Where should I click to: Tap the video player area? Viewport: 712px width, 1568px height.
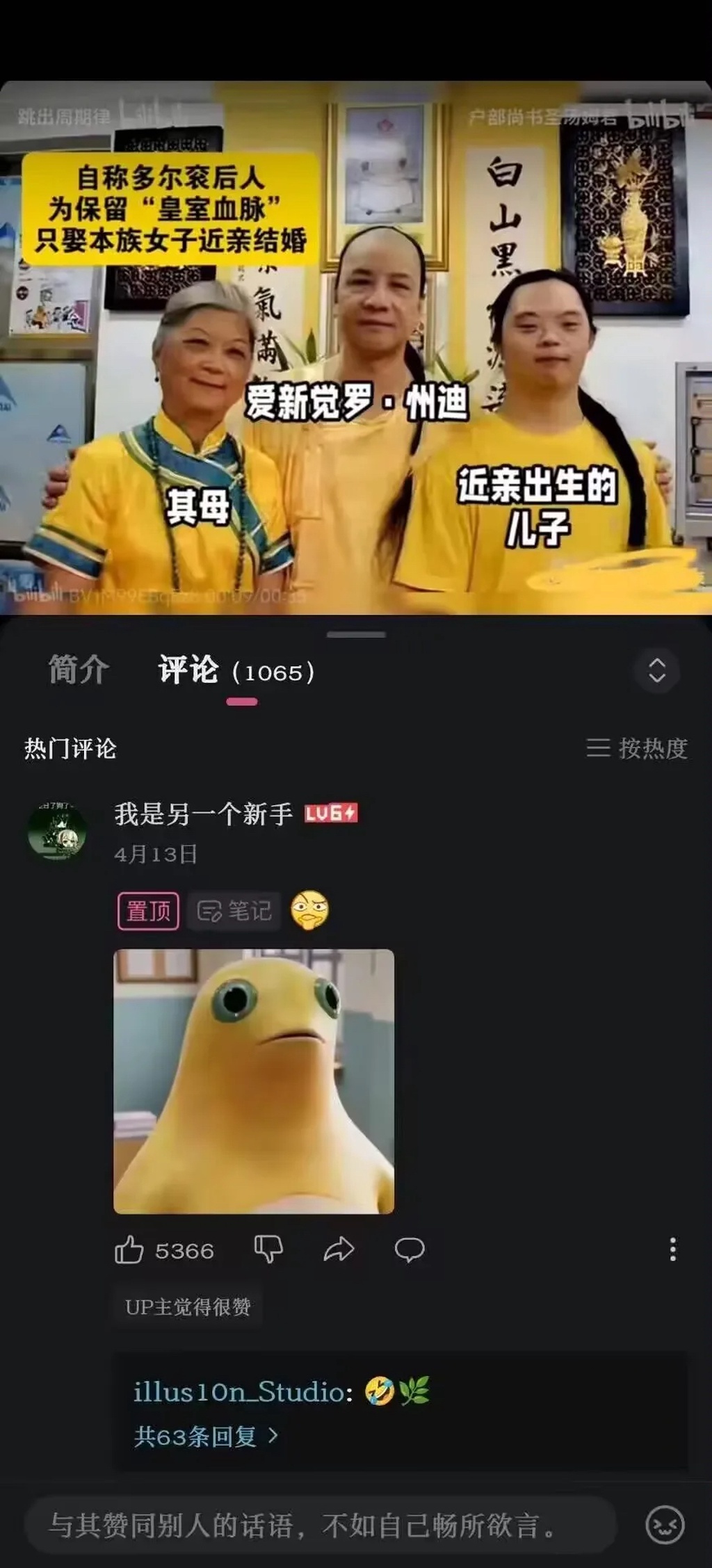pos(356,348)
